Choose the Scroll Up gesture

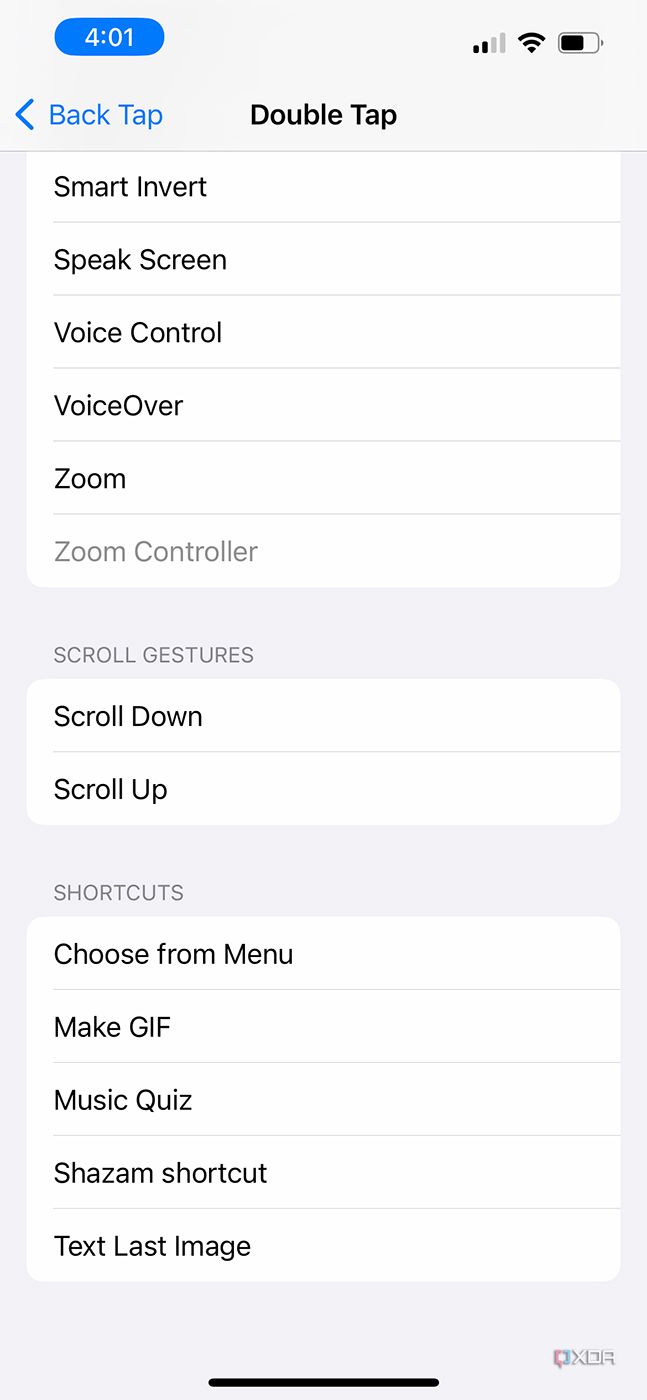[x=323, y=789]
